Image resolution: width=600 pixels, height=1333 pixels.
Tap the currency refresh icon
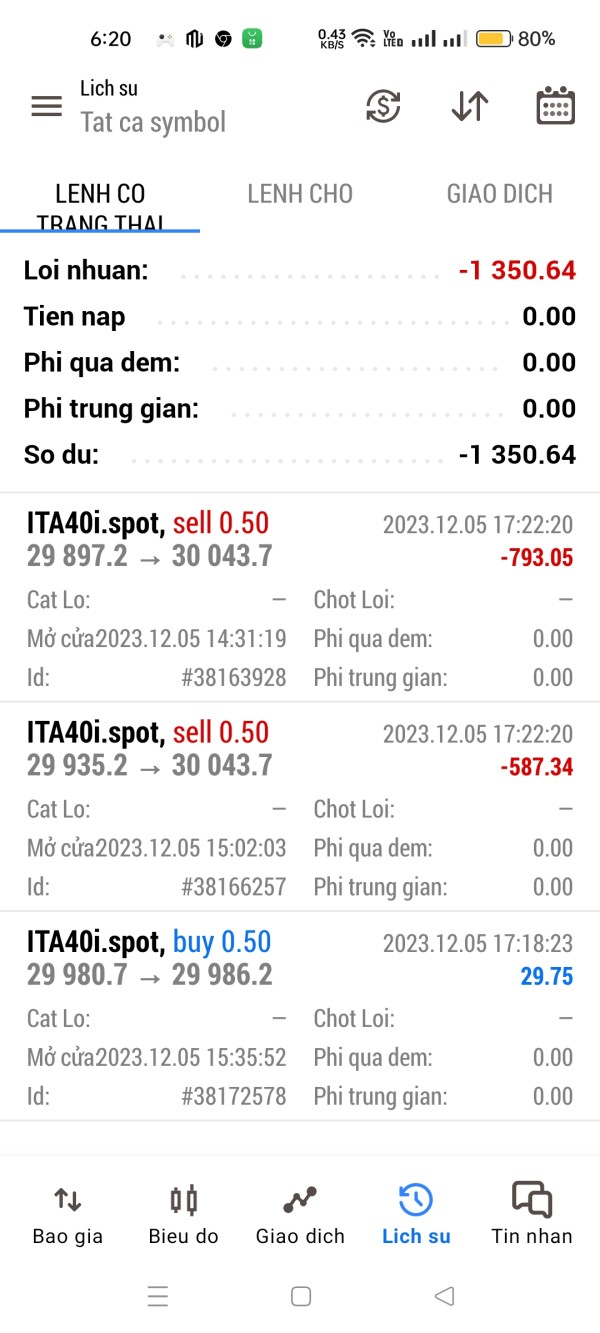[x=383, y=106]
